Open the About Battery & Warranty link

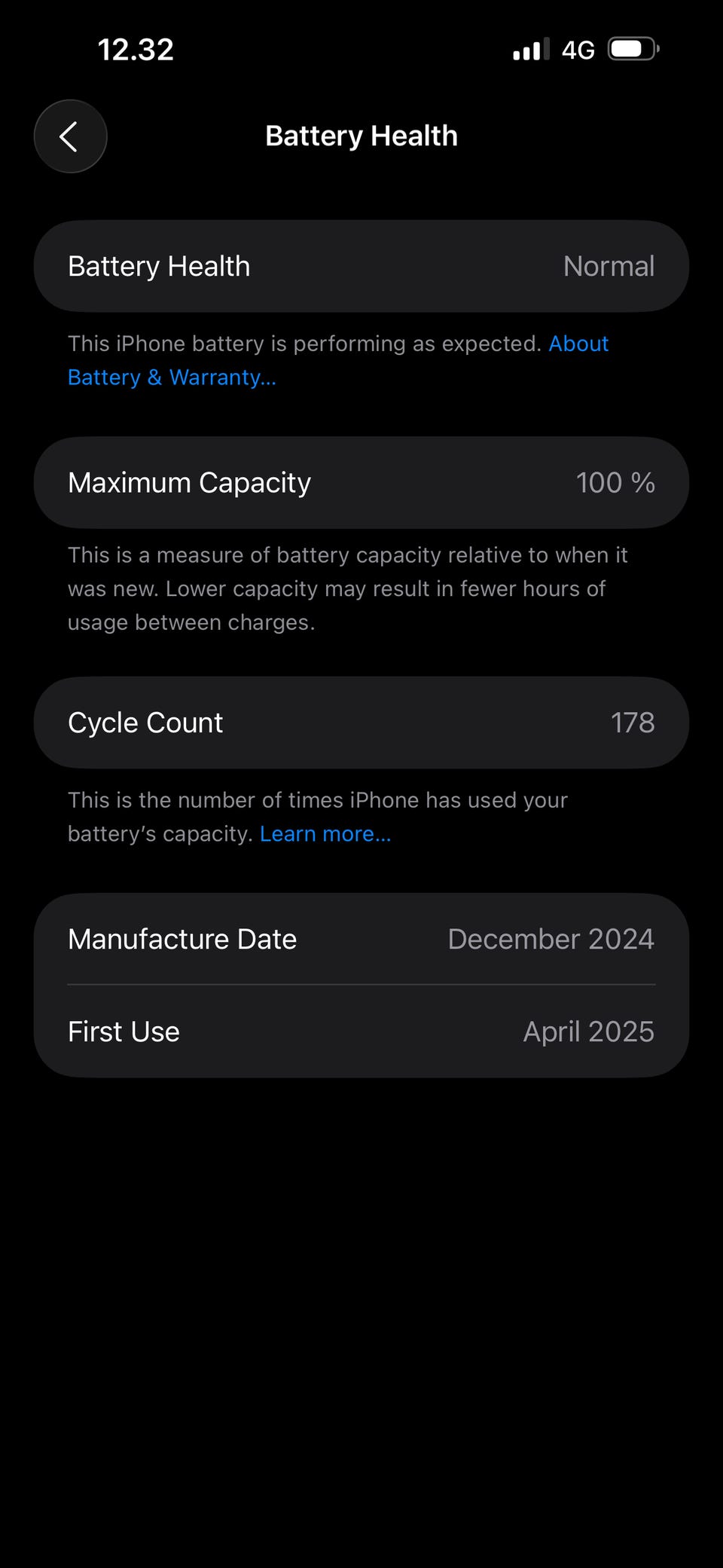pyautogui.click(x=172, y=377)
